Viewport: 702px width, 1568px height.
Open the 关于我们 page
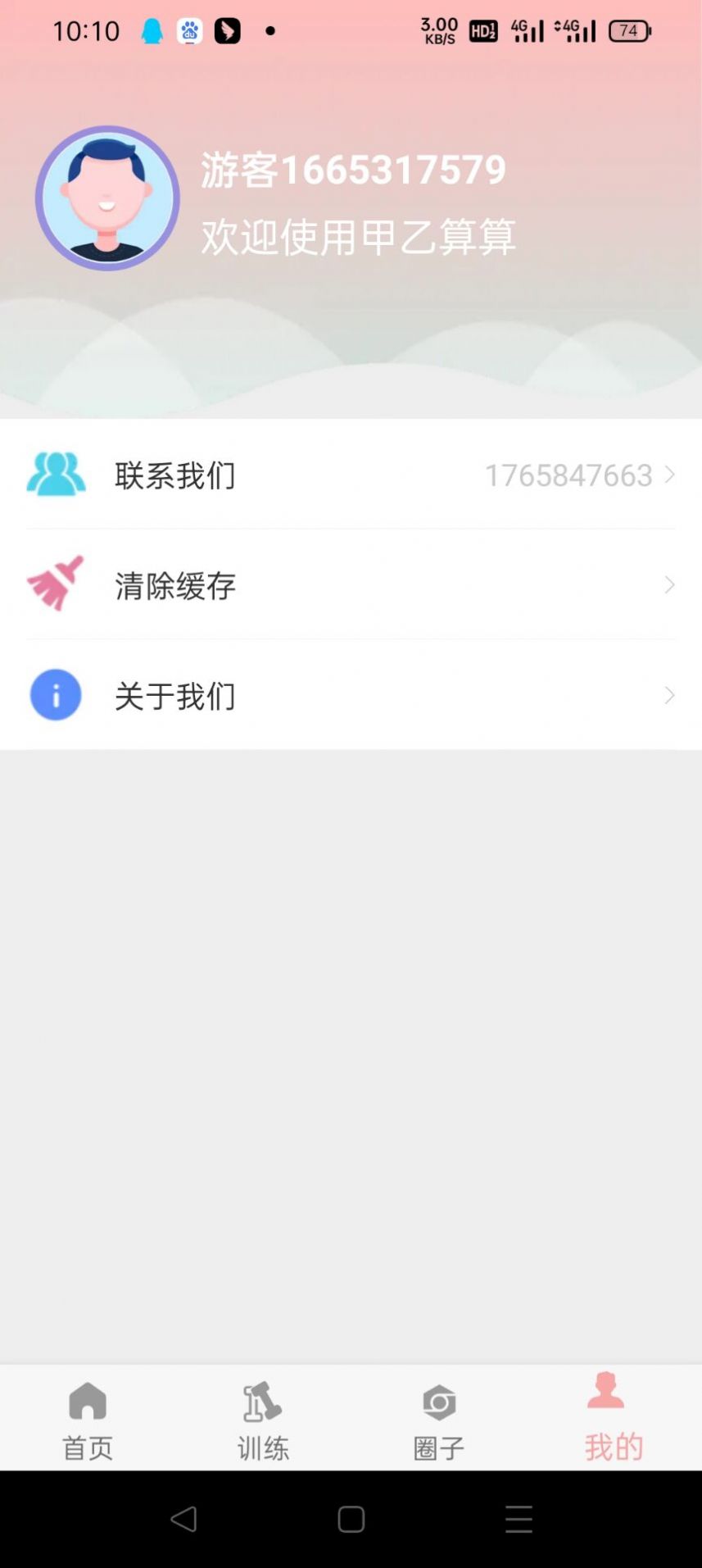click(351, 696)
